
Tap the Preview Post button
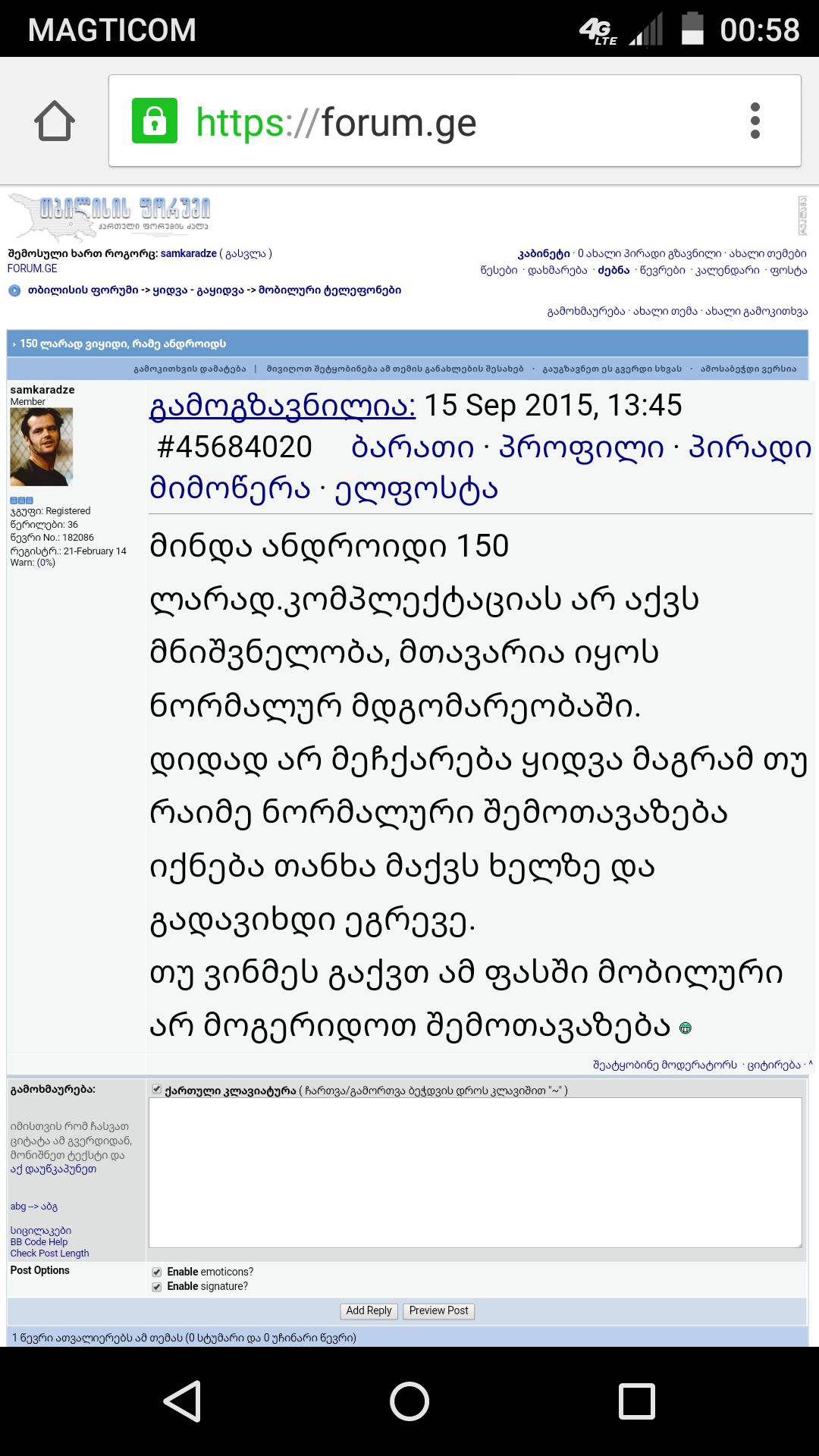pos(438,1310)
